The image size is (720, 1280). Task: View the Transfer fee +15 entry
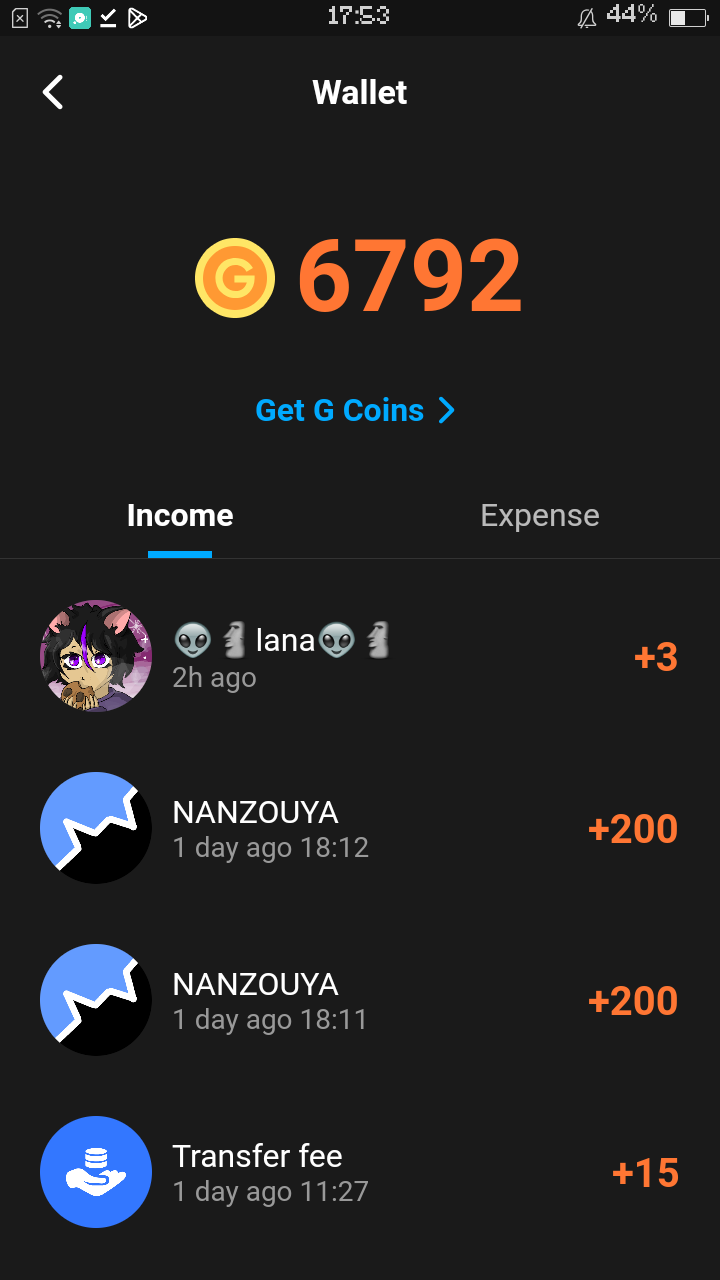(360, 1172)
